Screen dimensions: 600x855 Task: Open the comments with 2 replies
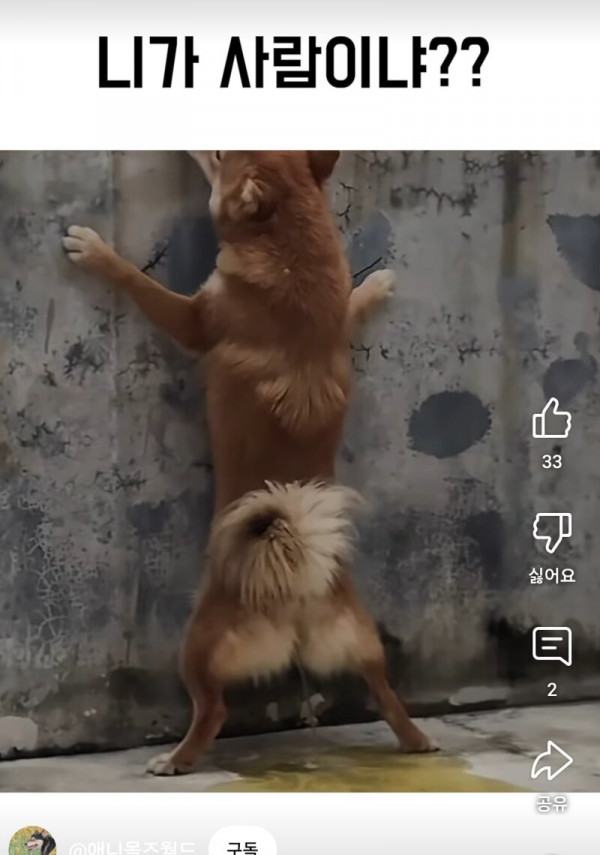[x=551, y=648]
